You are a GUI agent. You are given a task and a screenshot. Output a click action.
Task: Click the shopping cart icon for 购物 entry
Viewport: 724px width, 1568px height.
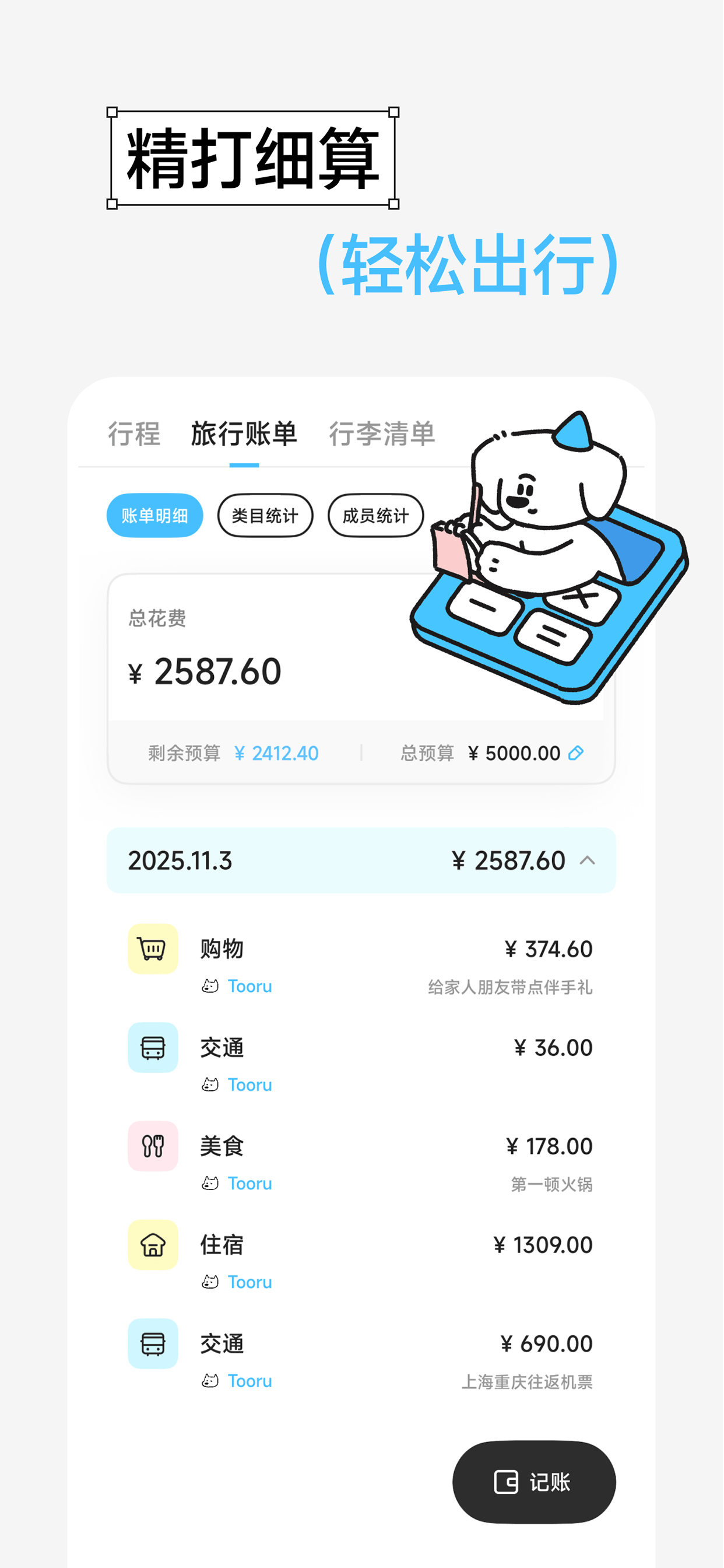point(152,949)
